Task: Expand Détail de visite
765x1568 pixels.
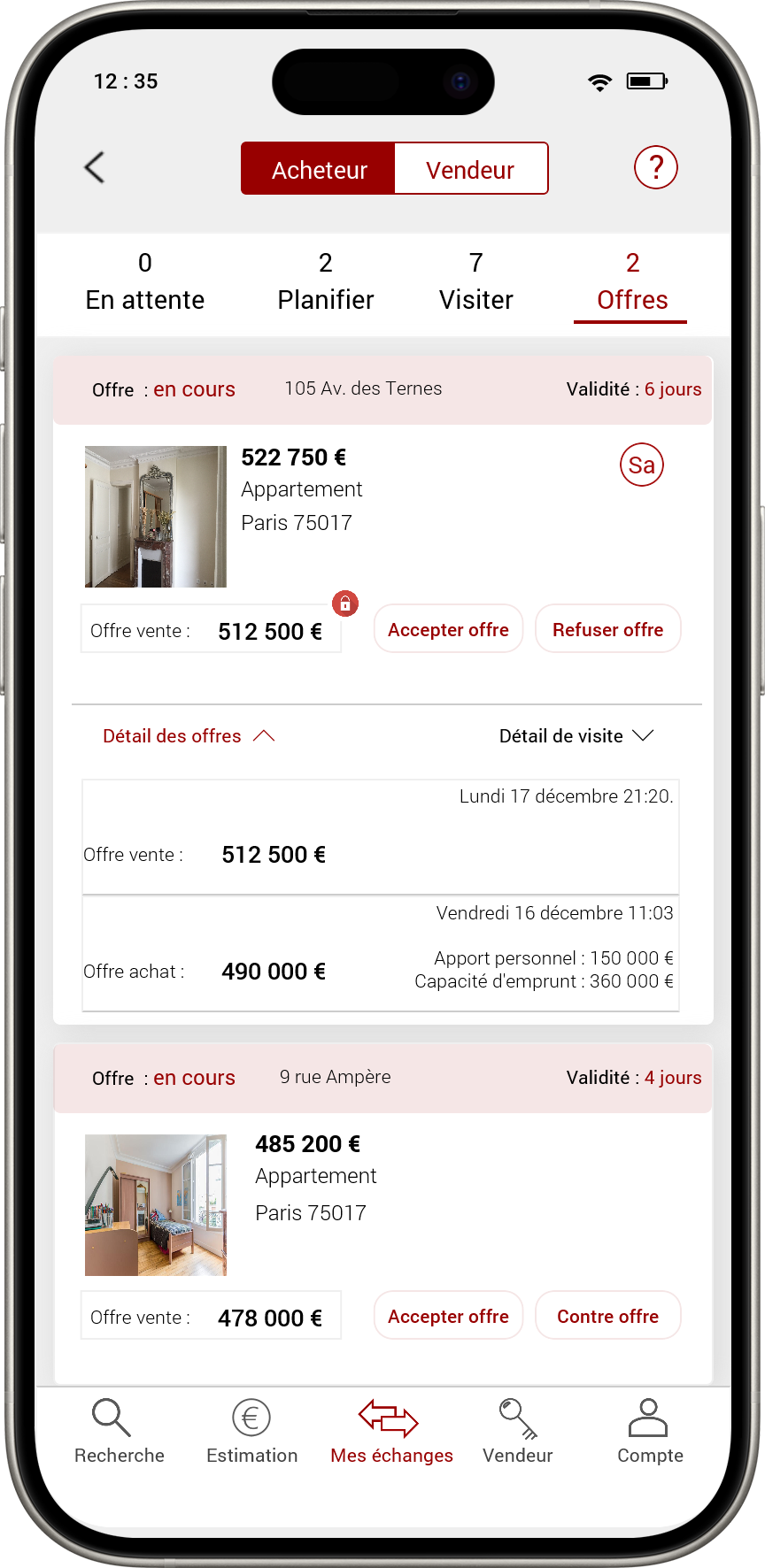Action: click(x=576, y=736)
